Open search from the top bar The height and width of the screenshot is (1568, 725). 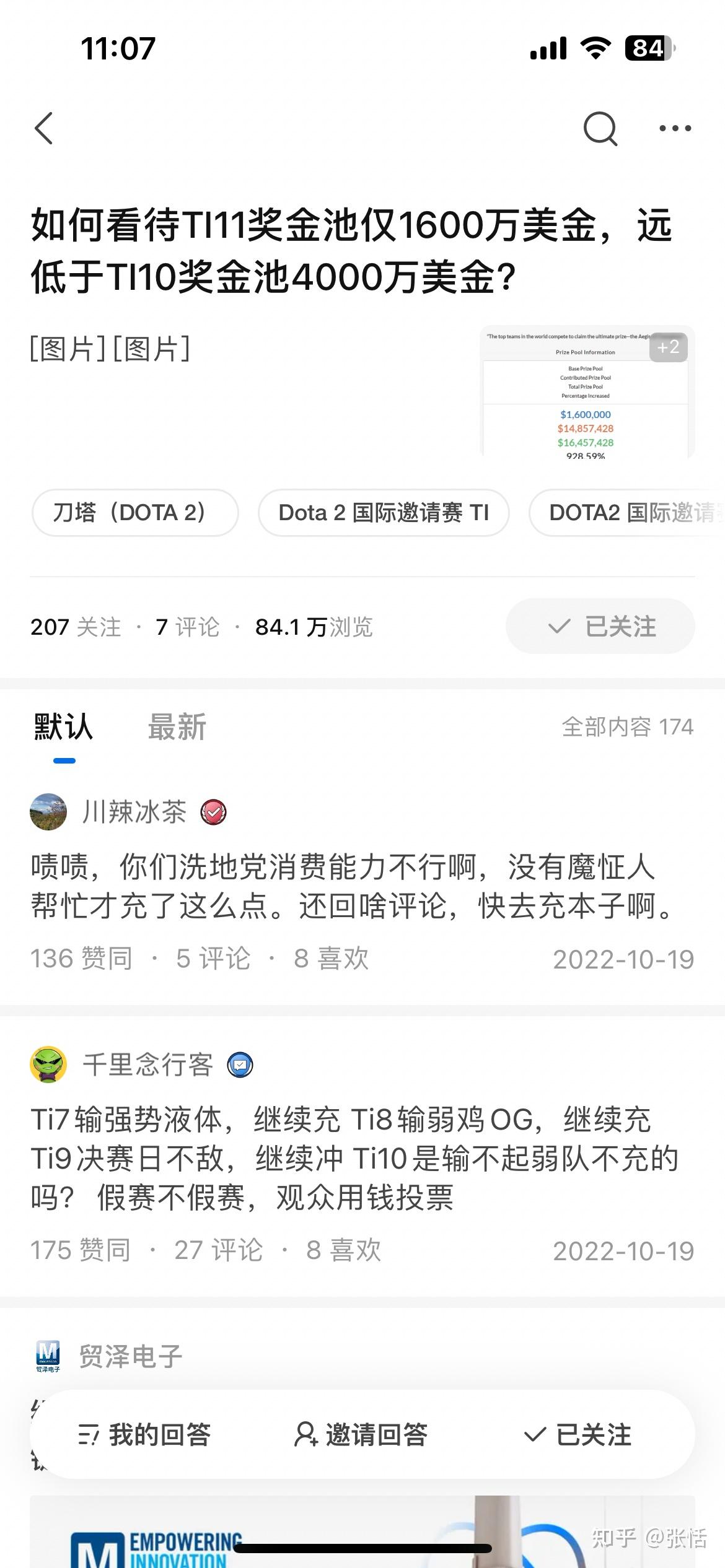[x=599, y=128]
